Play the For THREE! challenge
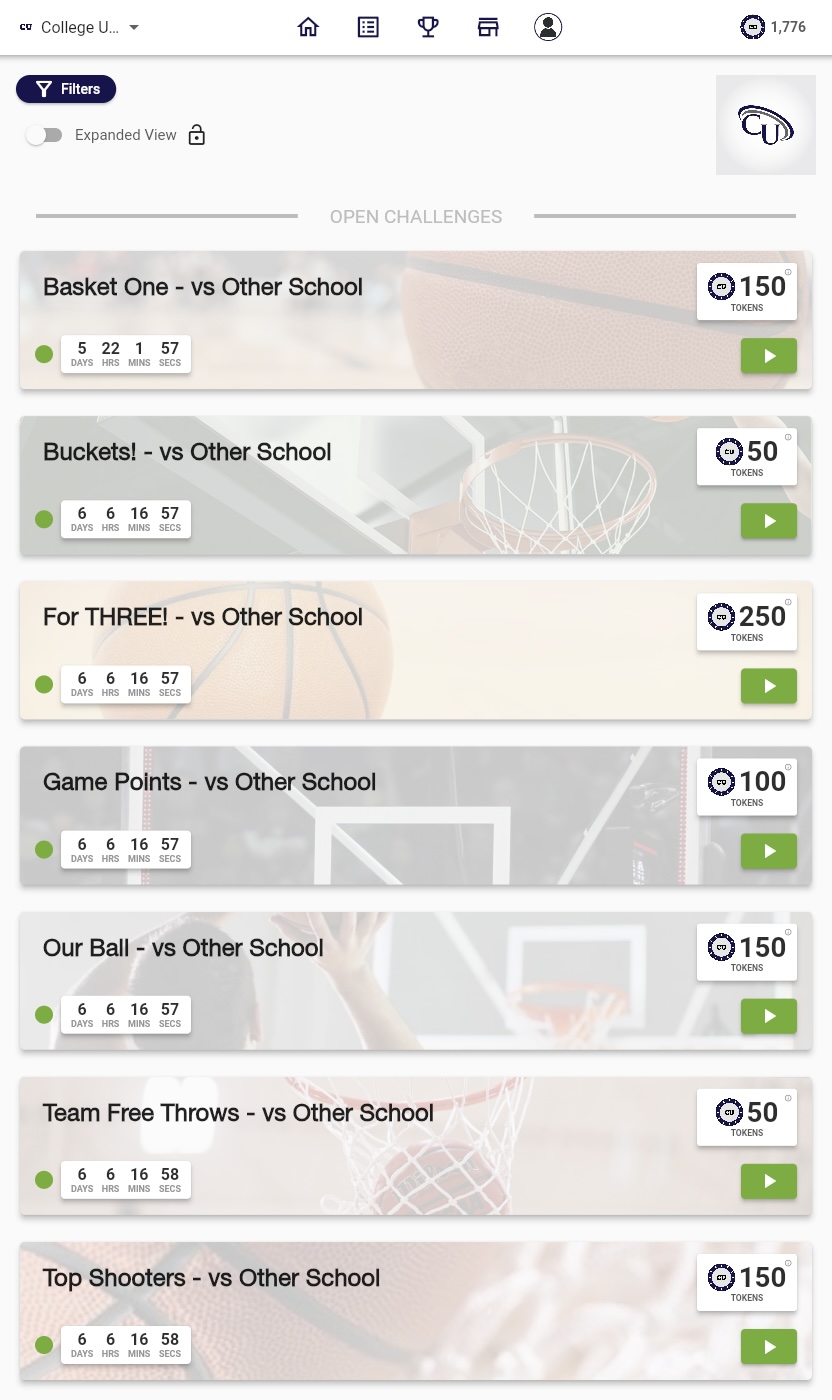The height and width of the screenshot is (1400, 832). [769, 686]
